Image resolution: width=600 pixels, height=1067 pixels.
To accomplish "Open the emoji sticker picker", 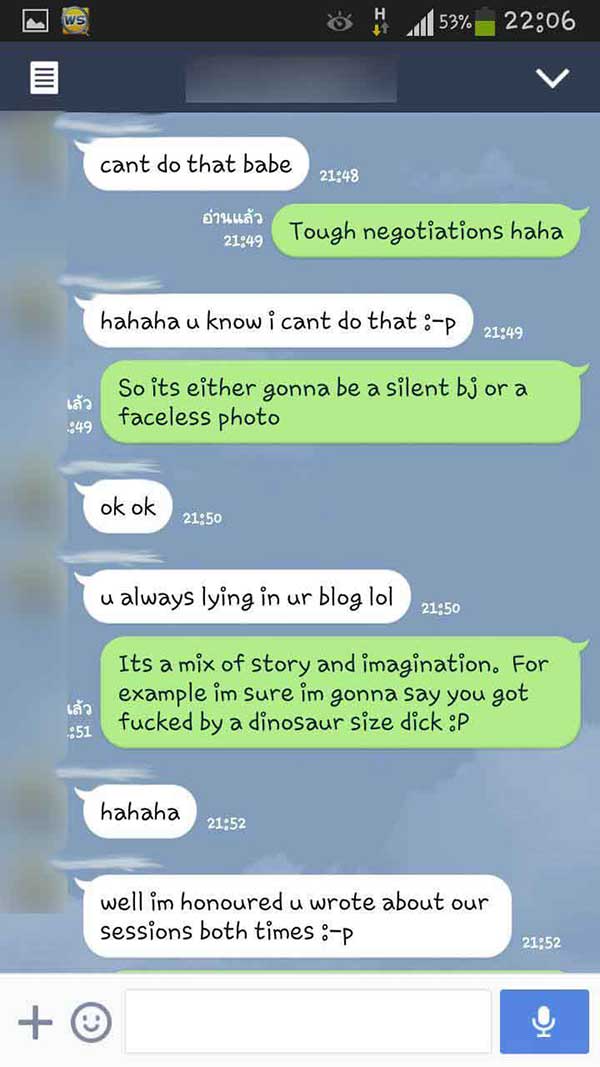I will [91, 1021].
